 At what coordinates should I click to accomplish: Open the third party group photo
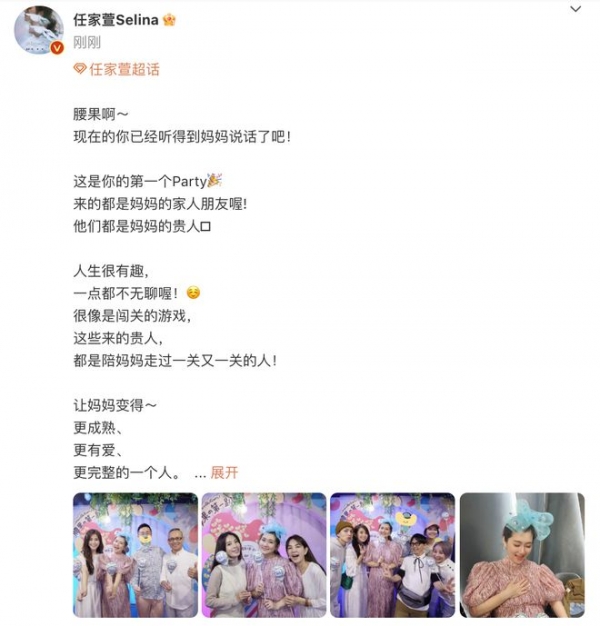[392, 553]
